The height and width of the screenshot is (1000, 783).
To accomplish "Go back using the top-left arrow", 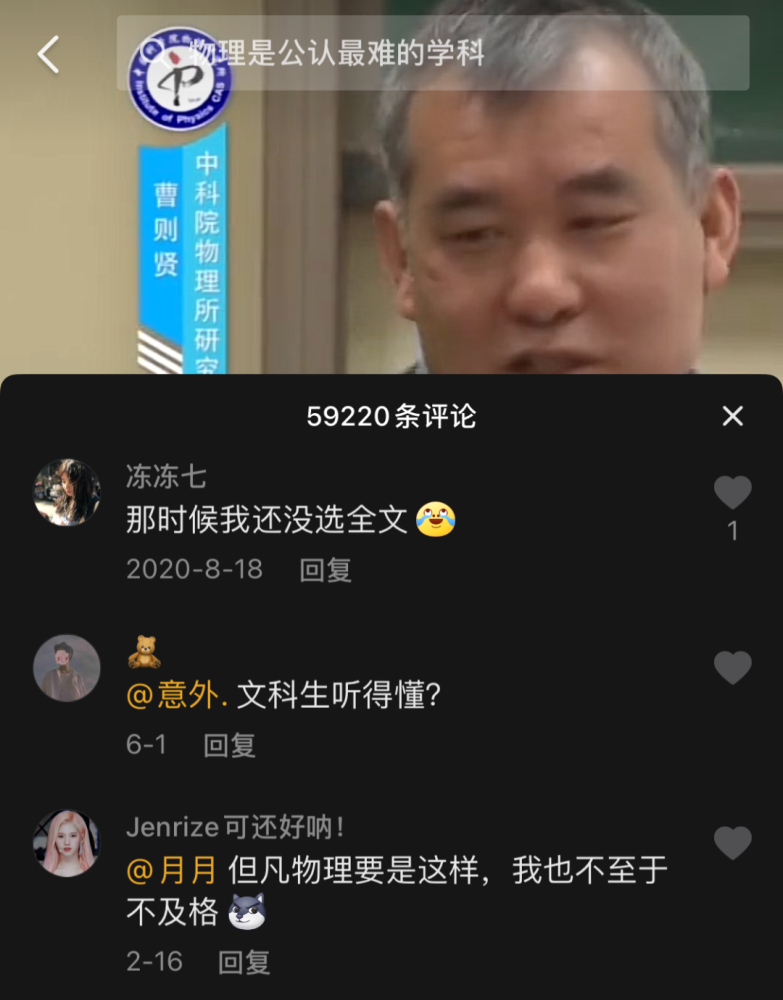I will pyautogui.click(x=48, y=55).
